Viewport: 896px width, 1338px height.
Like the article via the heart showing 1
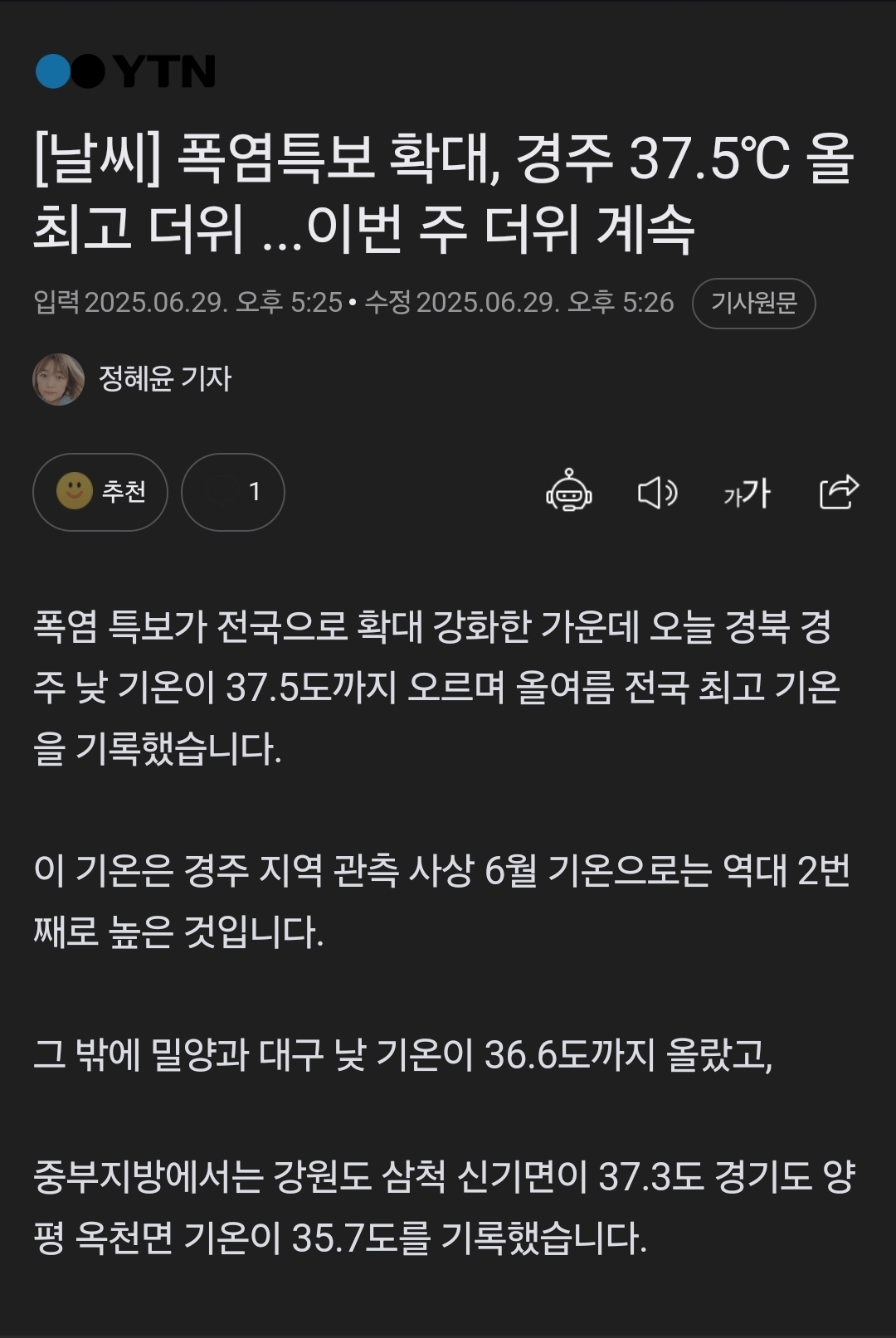(233, 492)
